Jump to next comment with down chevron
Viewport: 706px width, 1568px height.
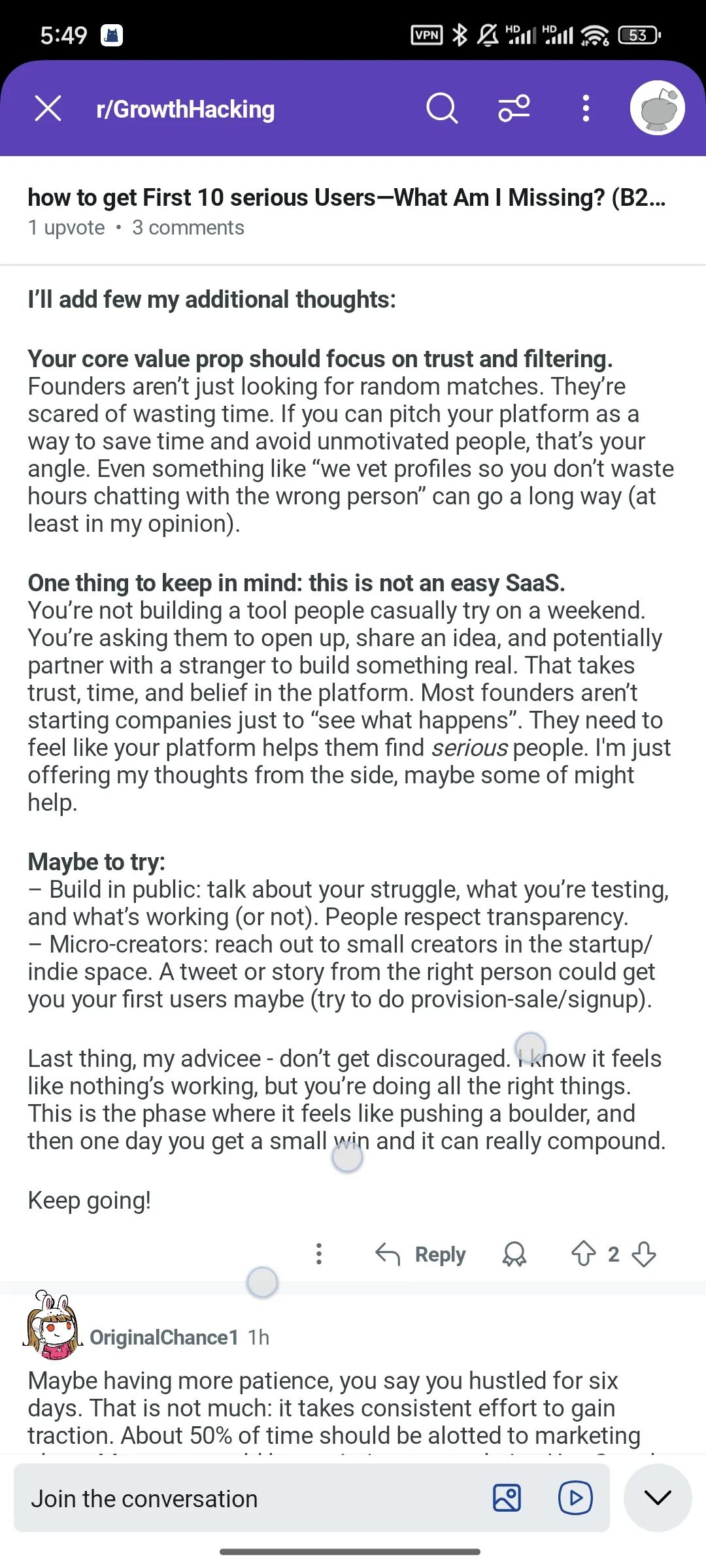pos(658,1497)
